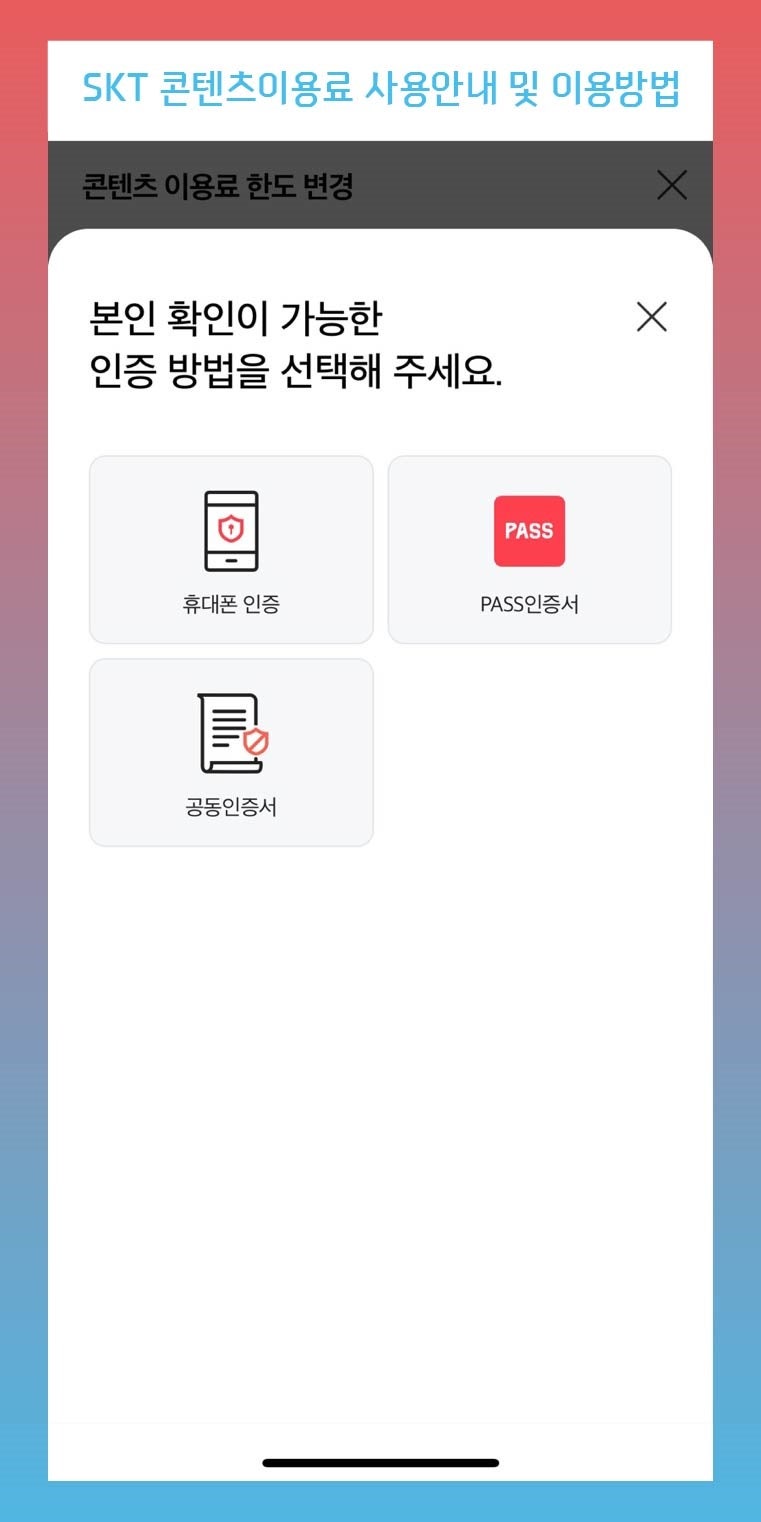Select 공동인증서 option
Screen dimensions: 761x1522
[x=231, y=752]
